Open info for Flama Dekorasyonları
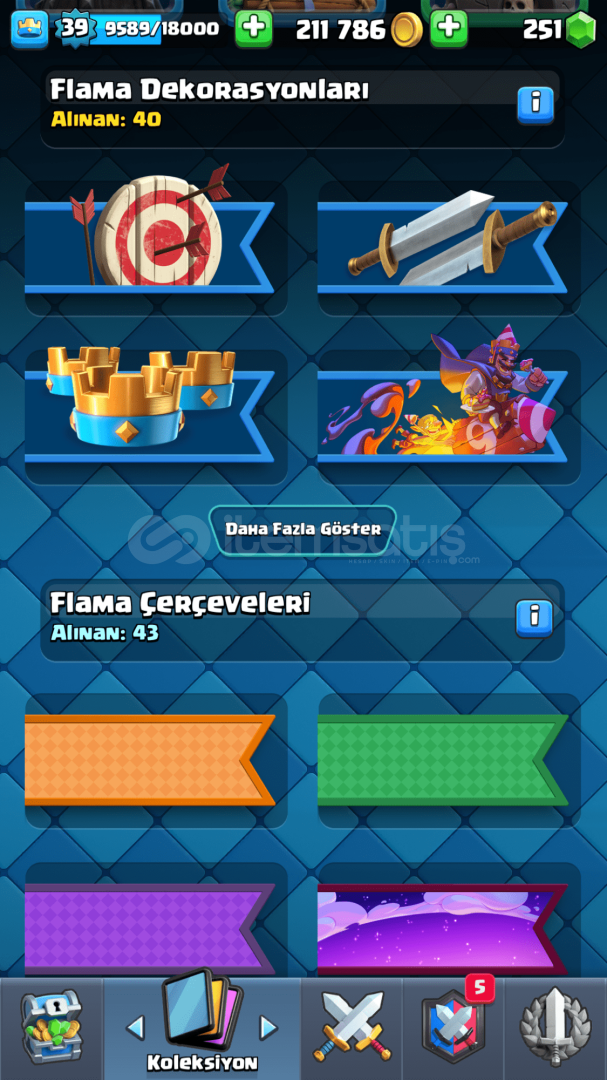This screenshot has height=1080, width=607. [x=535, y=105]
